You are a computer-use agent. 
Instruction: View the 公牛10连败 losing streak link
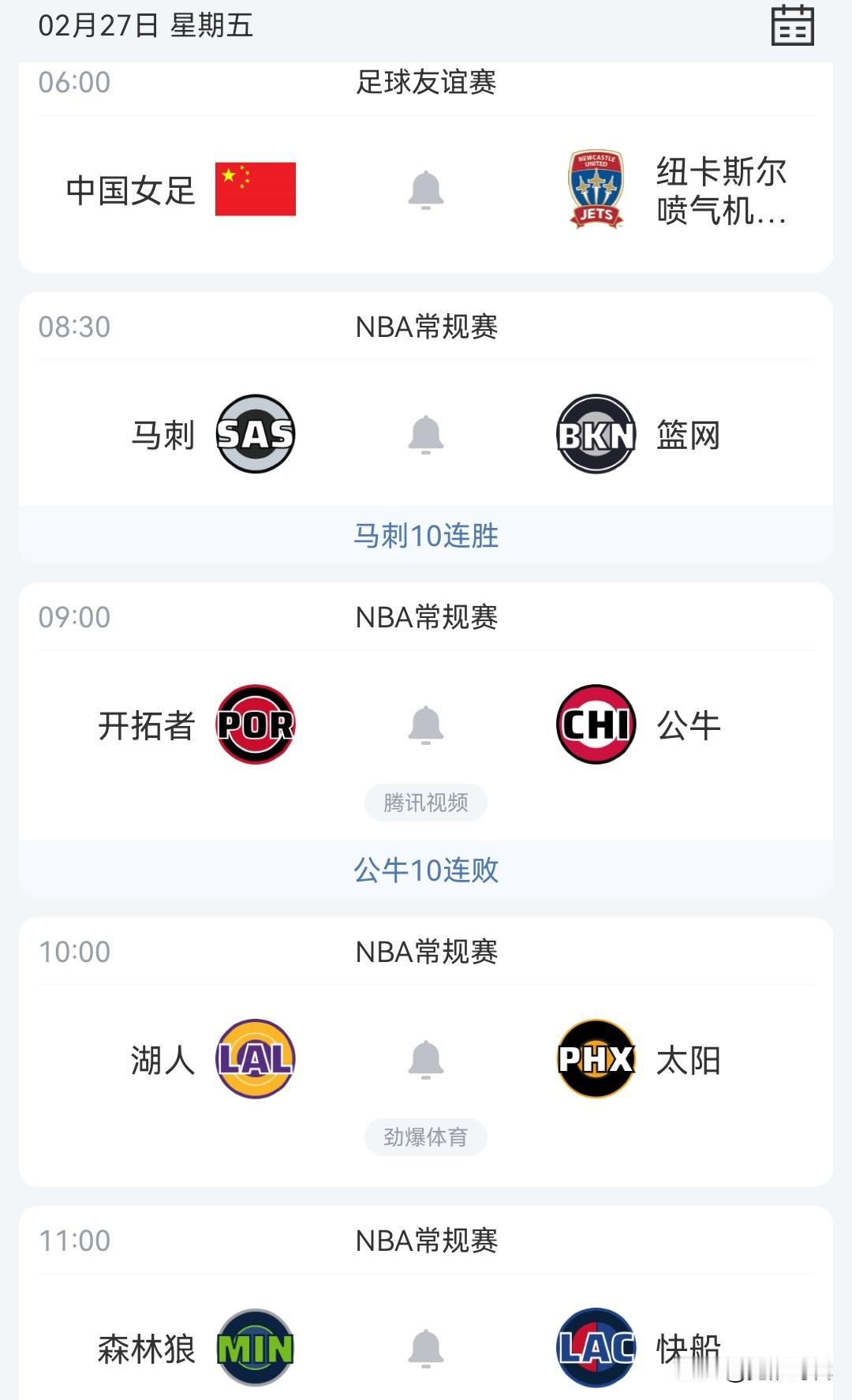426,870
